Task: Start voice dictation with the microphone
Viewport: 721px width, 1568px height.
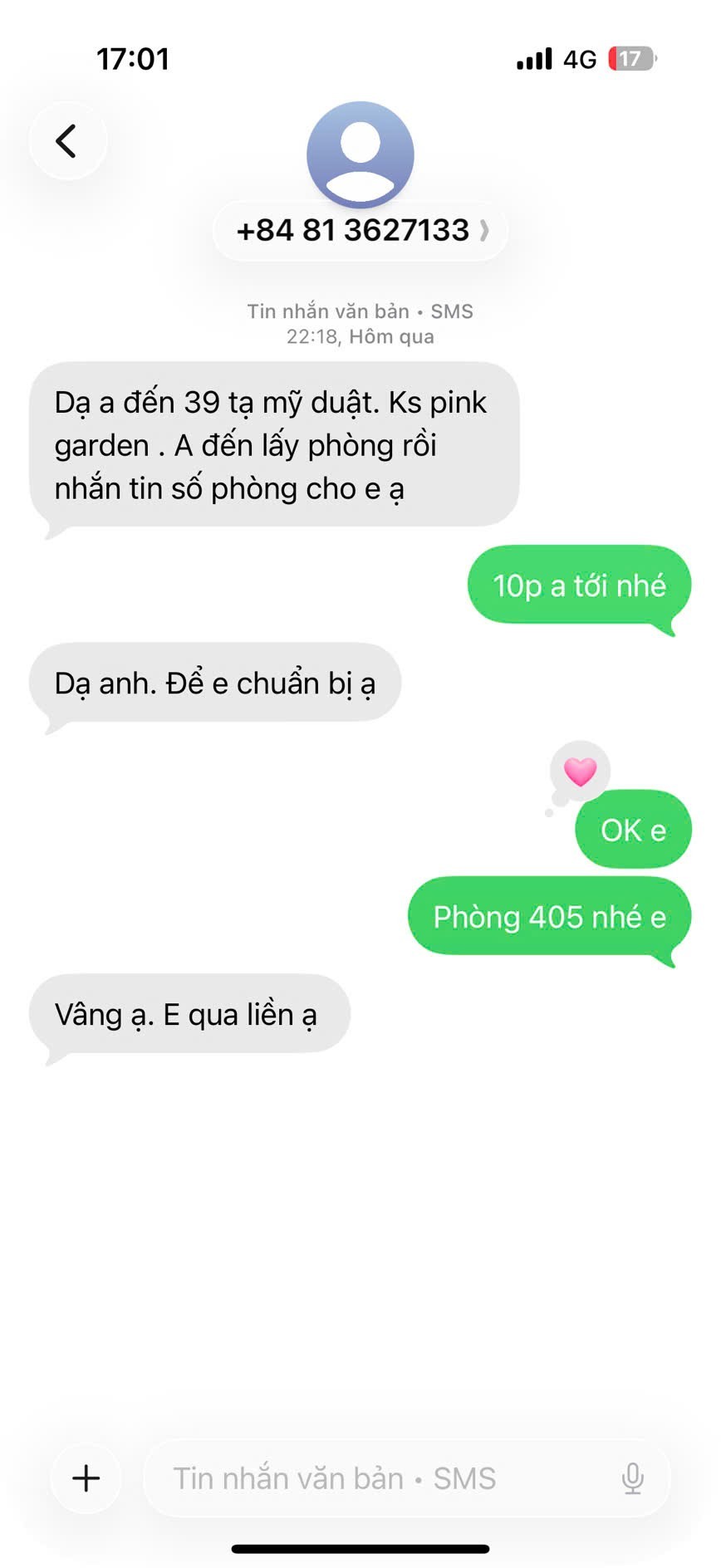Action: tap(632, 1478)
